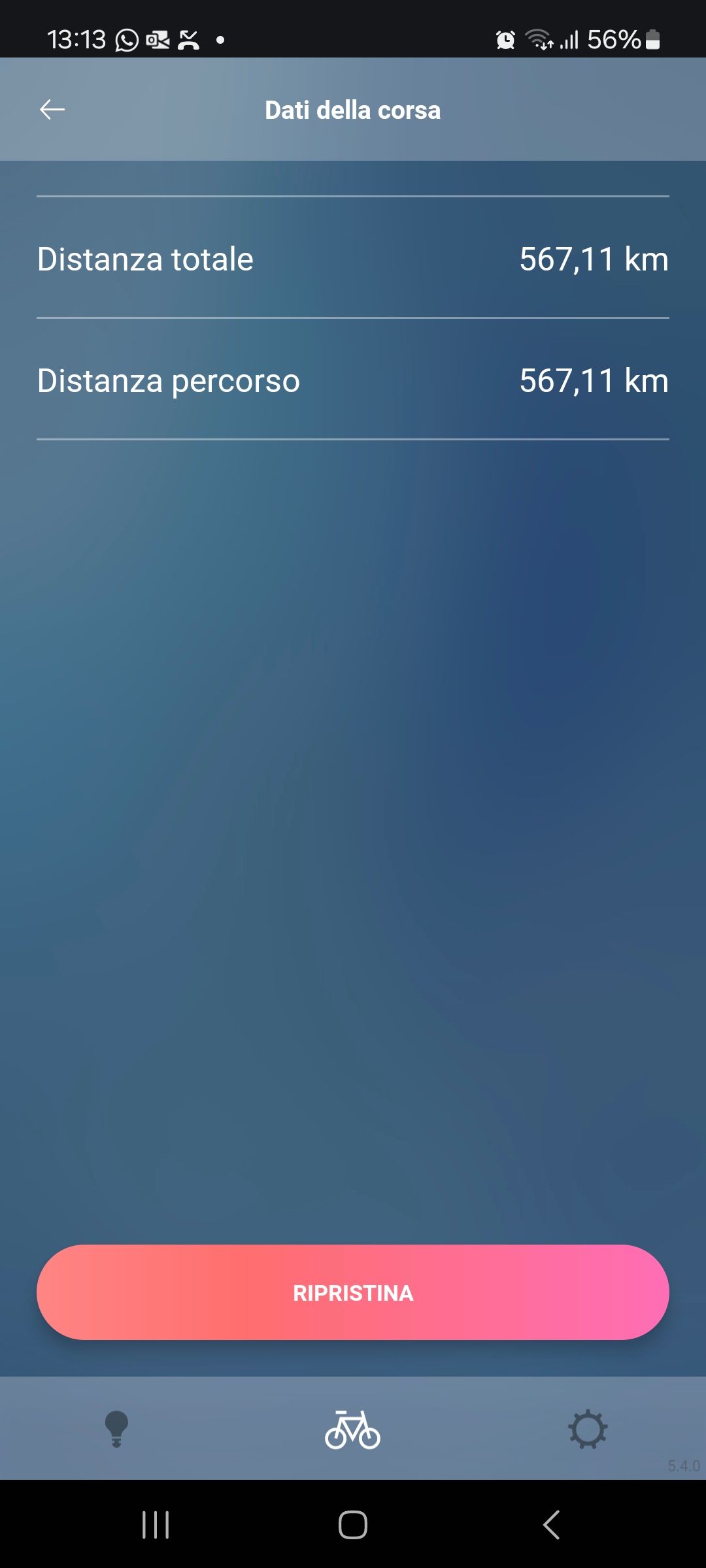Viewport: 706px width, 1568px height.
Task: Switch to the light bulb tab
Action: pos(117,1429)
